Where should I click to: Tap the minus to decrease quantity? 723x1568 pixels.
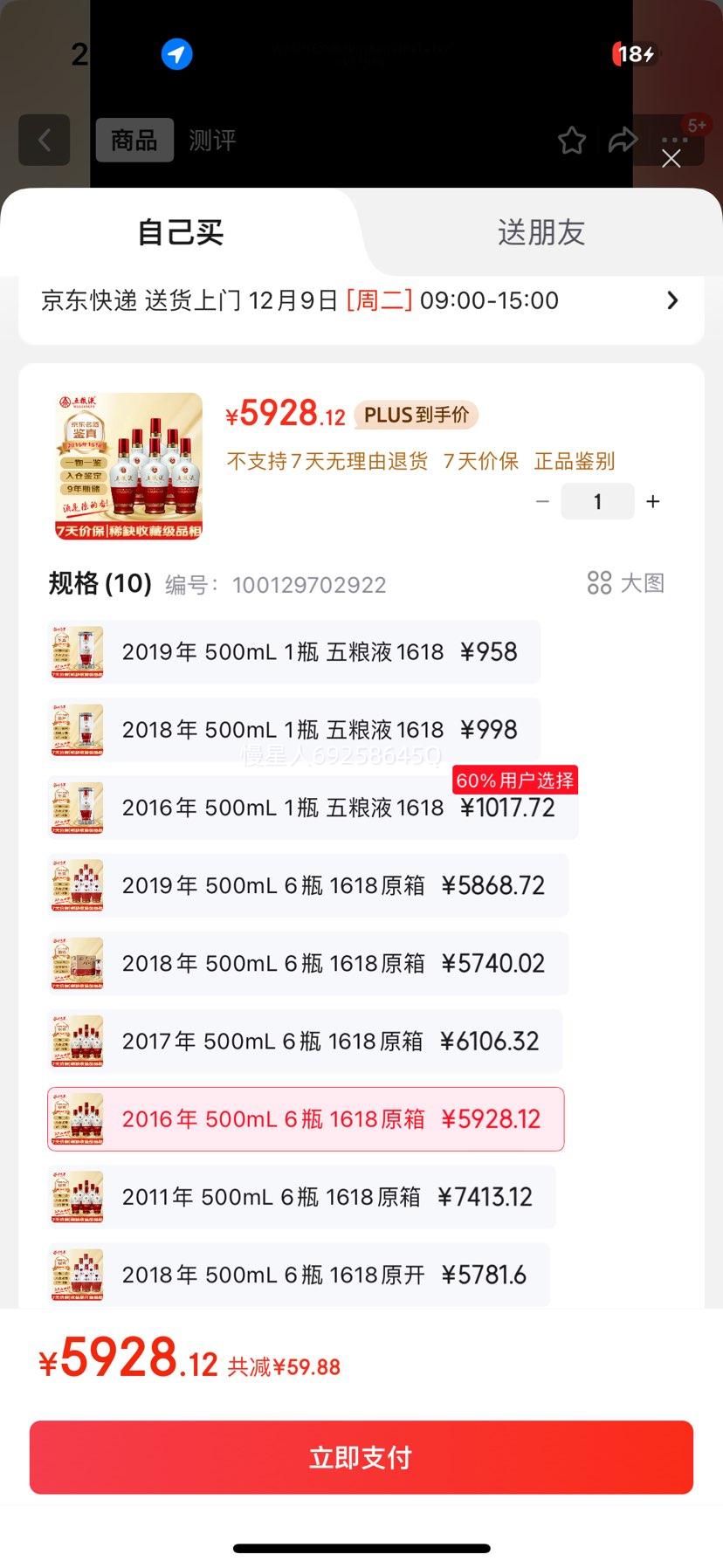(x=542, y=501)
